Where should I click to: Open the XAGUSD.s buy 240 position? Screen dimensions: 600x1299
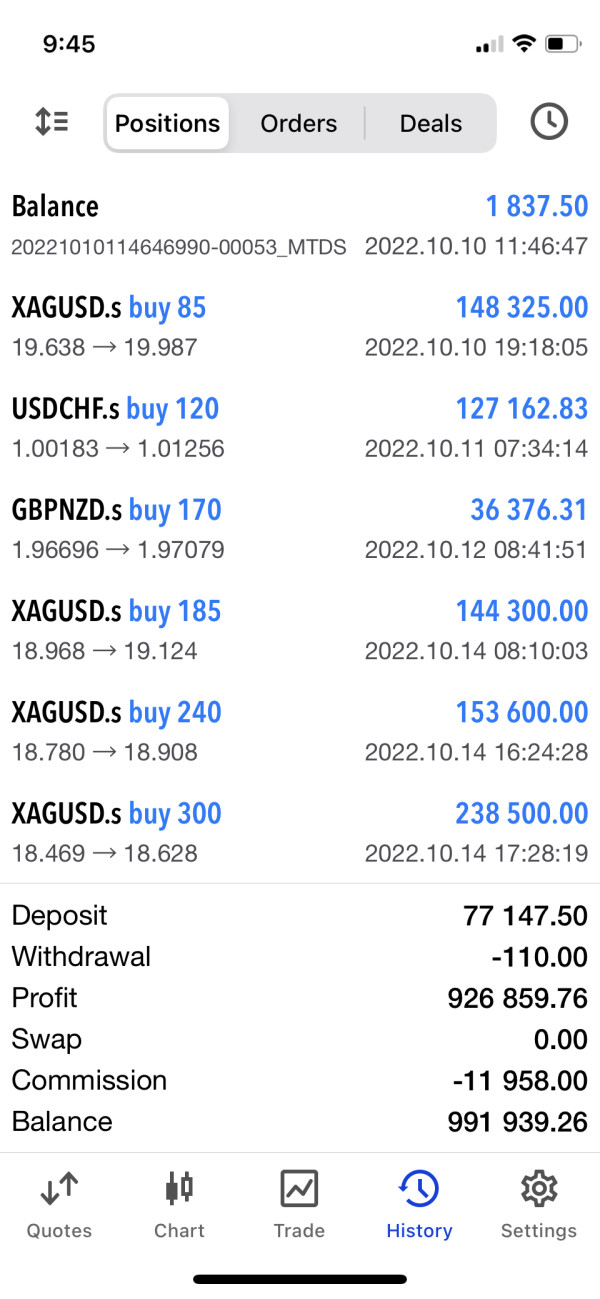(x=300, y=731)
